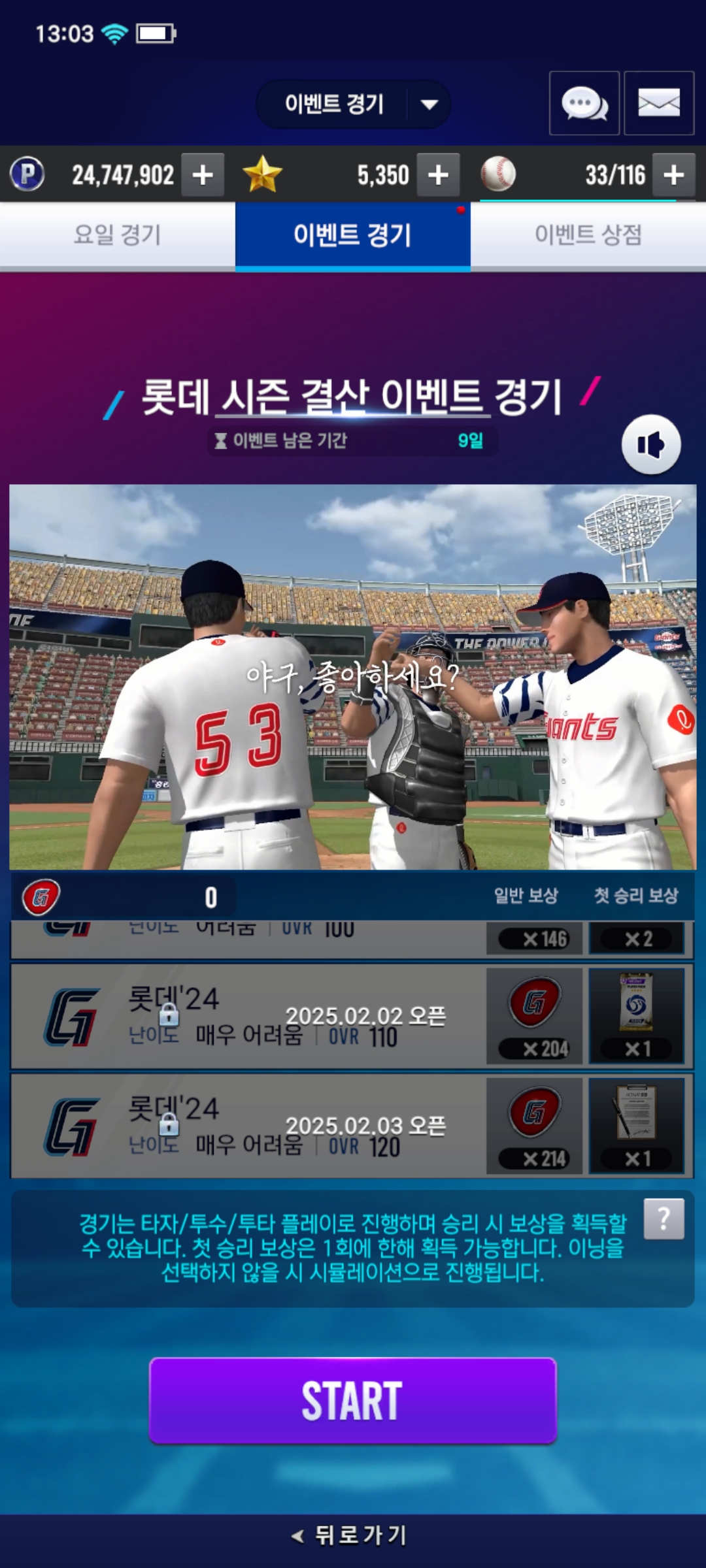Open the mailbox envelope icon

point(658,103)
